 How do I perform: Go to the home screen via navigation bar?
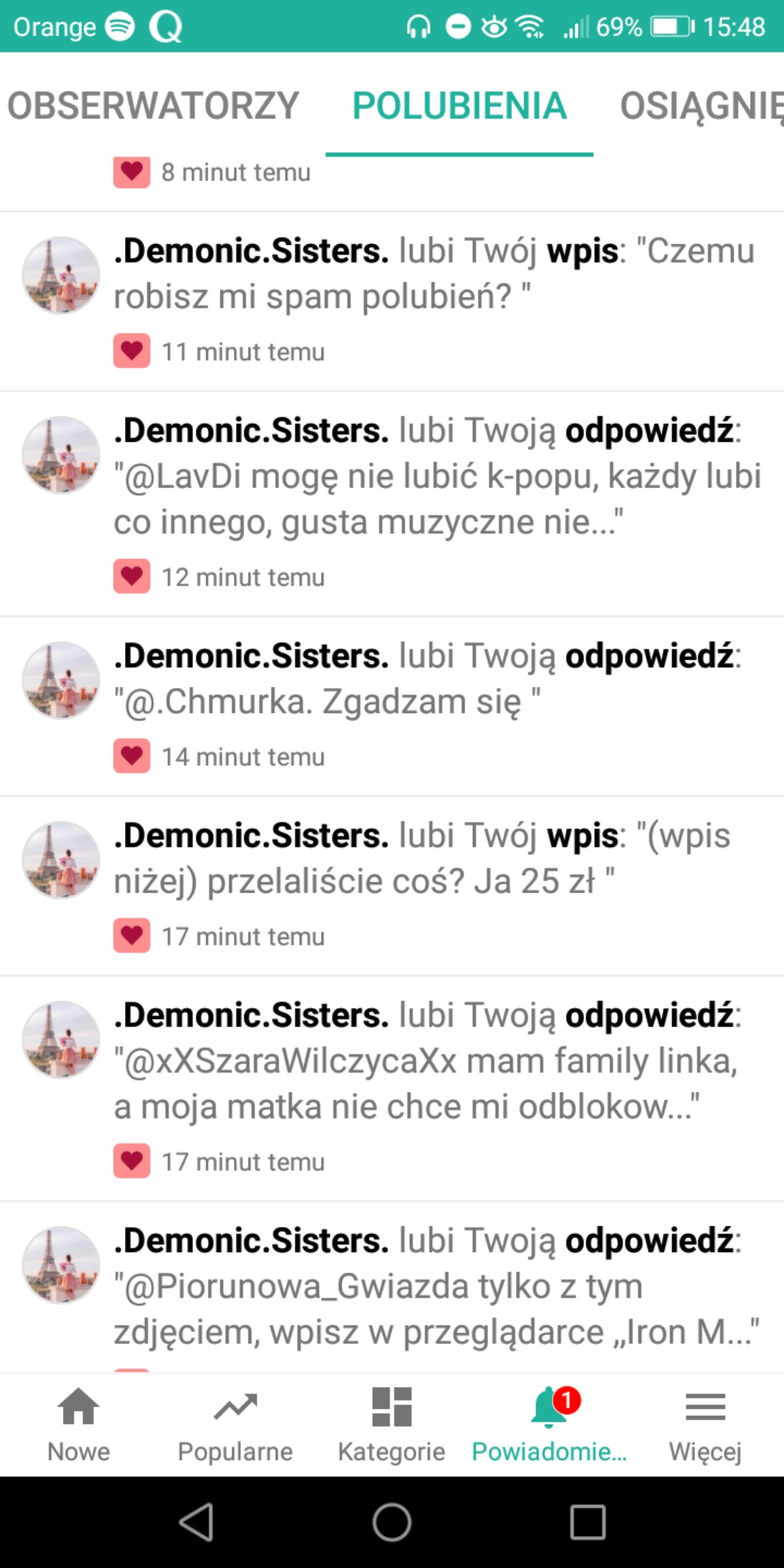point(392,1522)
